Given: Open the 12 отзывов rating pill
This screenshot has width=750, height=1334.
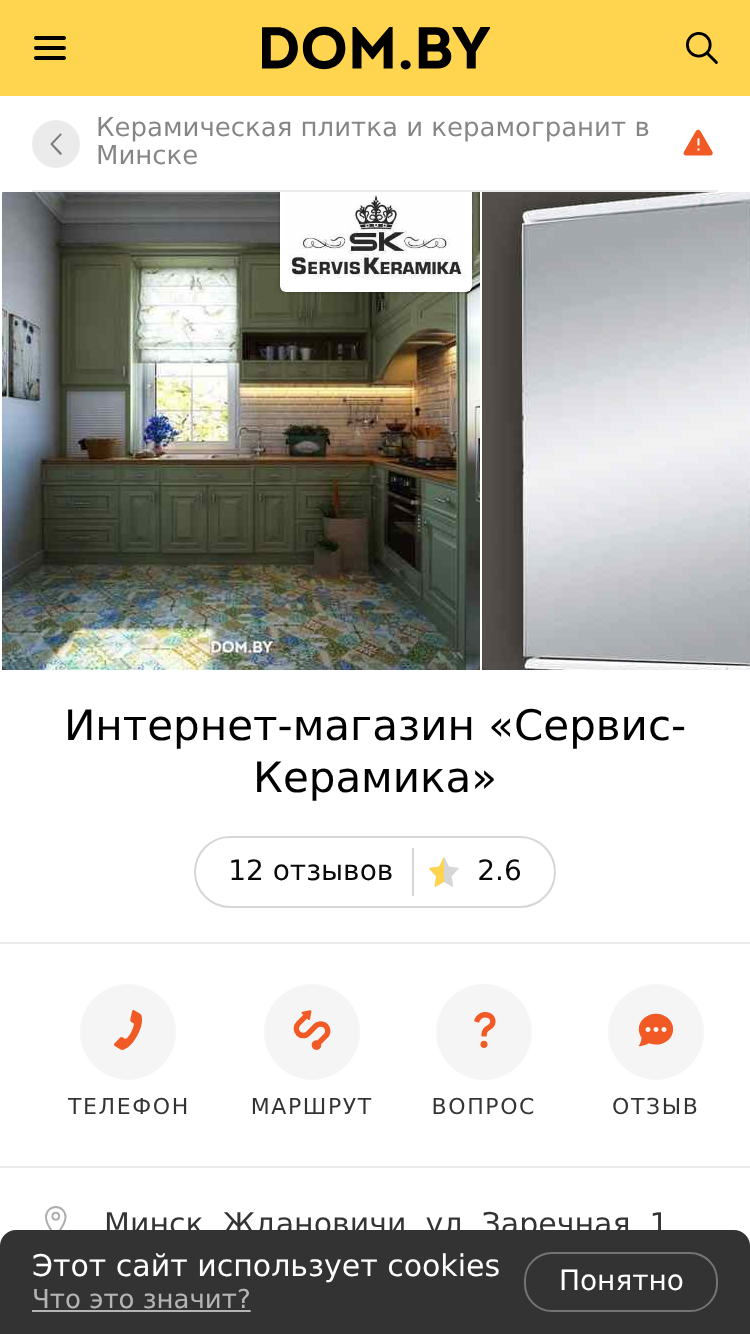Looking at the screenshot, I should (x=375, y=872).
